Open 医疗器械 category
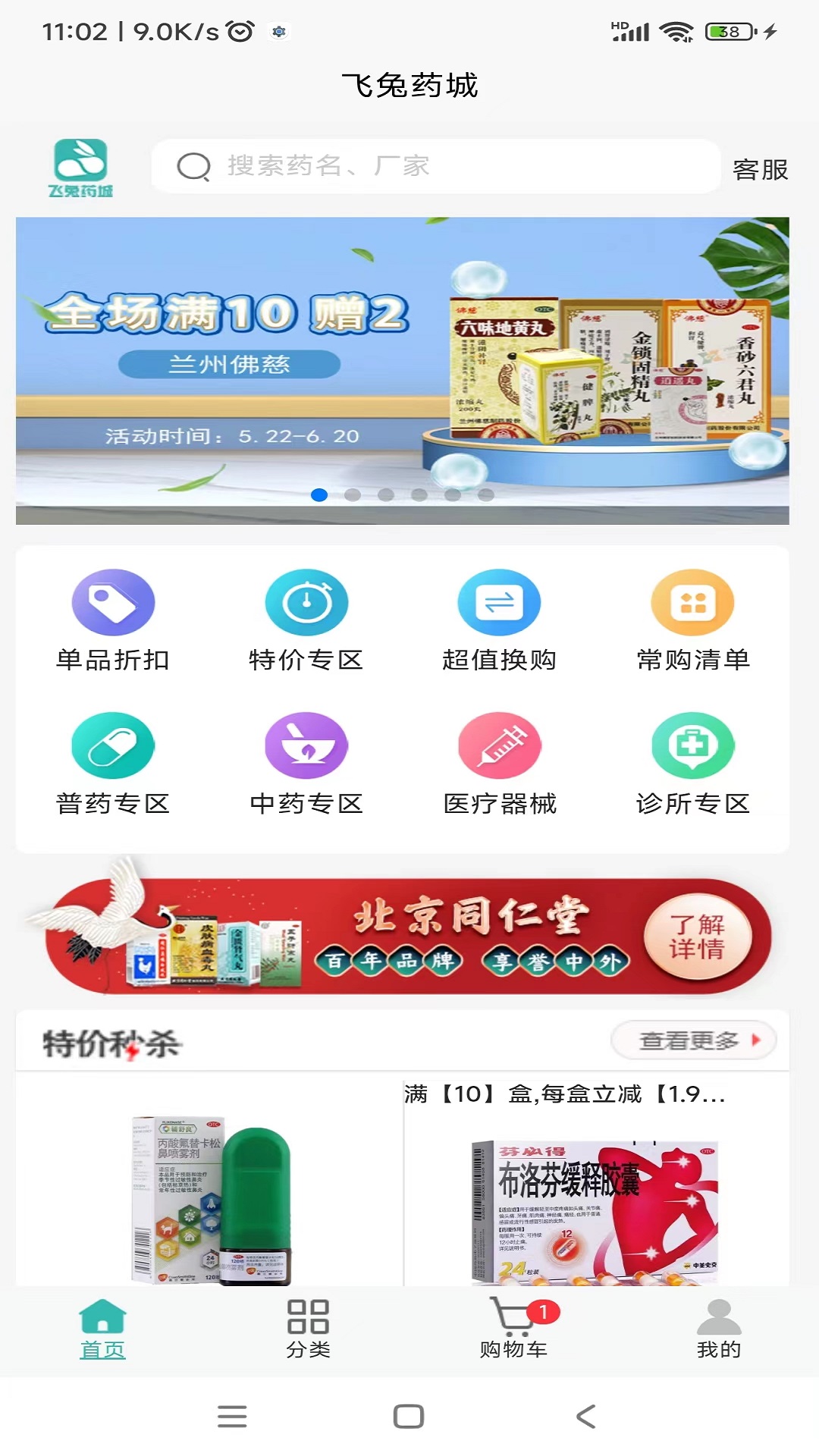This screenshot has width=819, height=1456. pyautogui.click(x=500, y=764)
